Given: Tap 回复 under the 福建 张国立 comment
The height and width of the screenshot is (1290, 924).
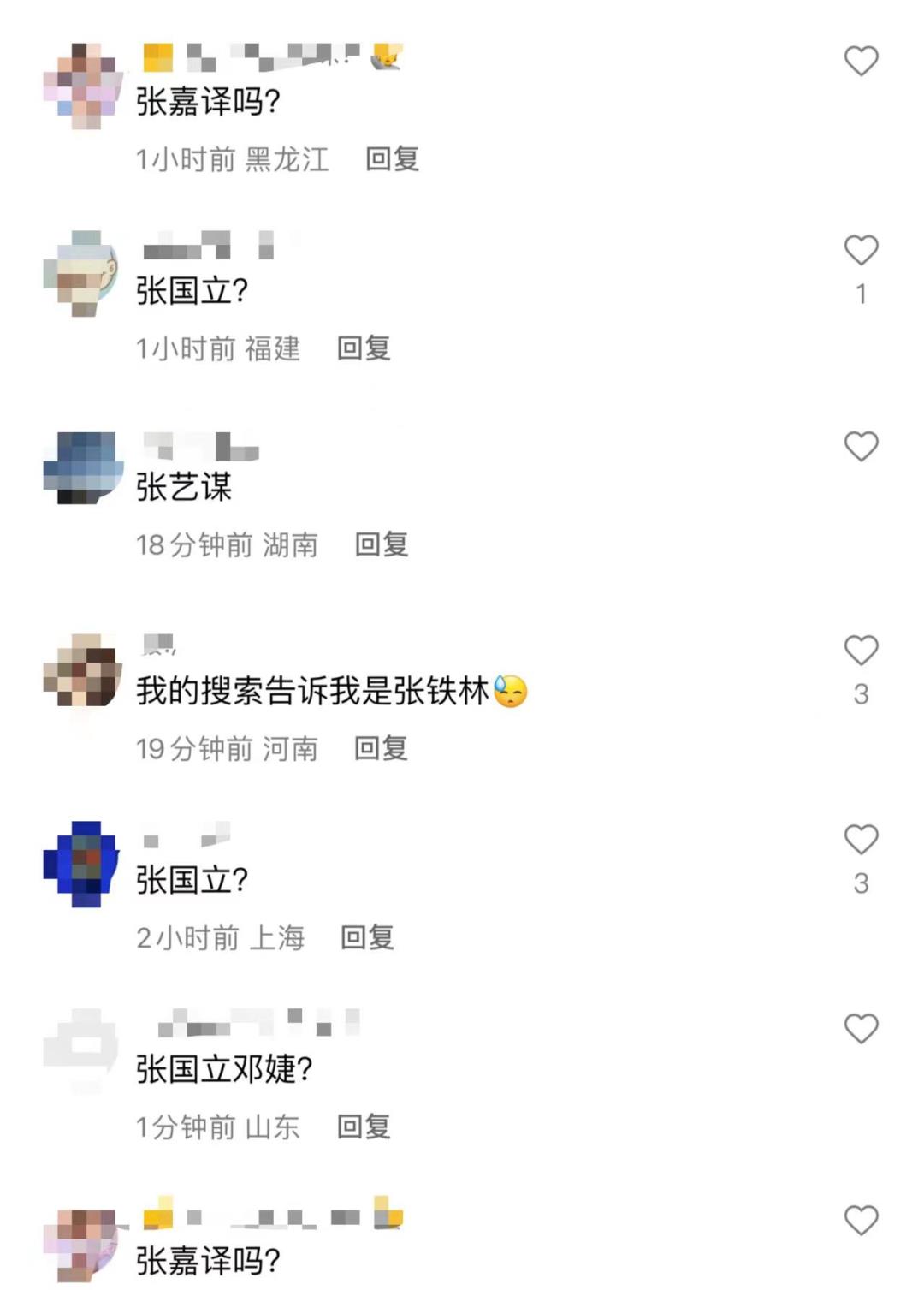Looking at the screenshot, I should tap(364, 348).
